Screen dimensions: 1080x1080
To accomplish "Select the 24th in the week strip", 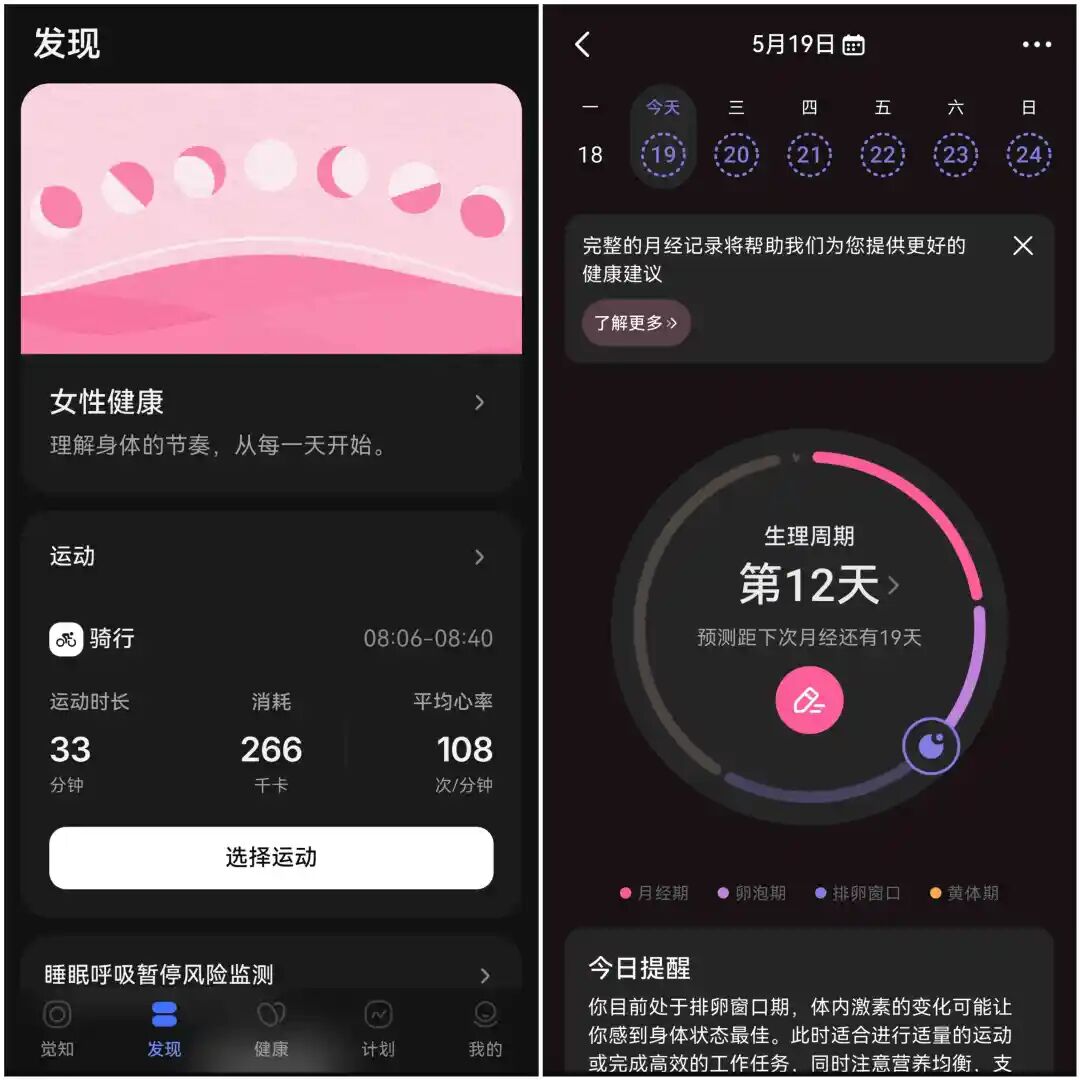I will pos(1028,154).
